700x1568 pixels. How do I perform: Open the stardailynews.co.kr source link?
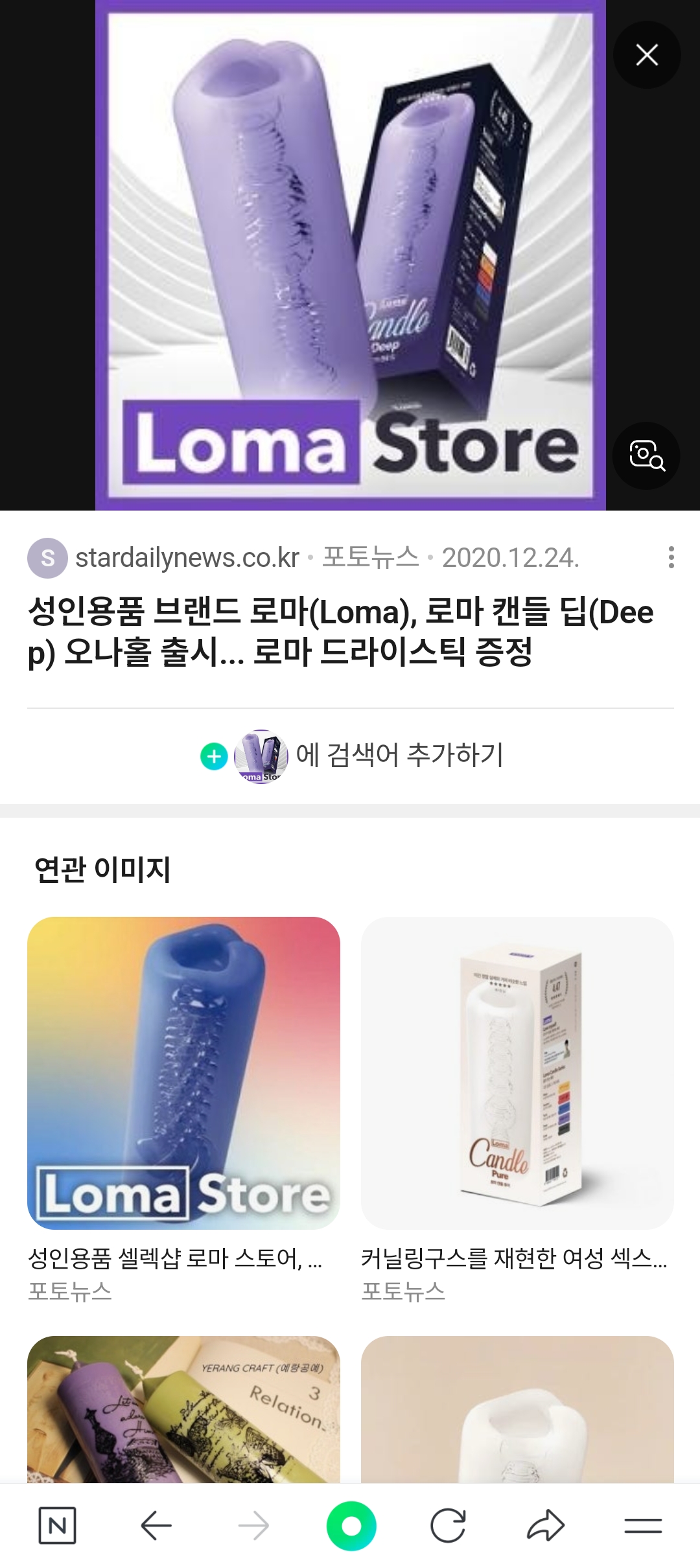tap(187, 558)
